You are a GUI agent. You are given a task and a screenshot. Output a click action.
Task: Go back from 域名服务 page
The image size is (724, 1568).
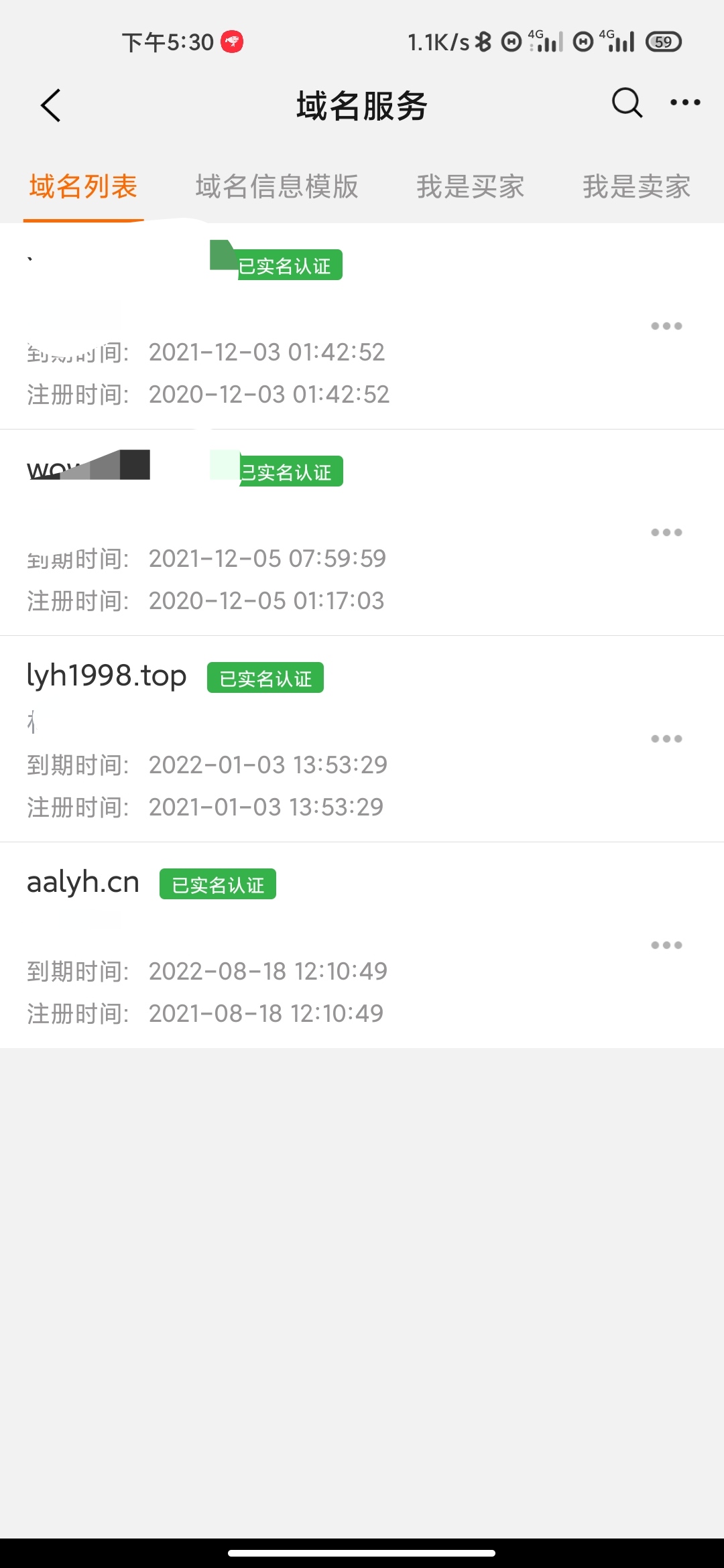[x=51, y=105]
